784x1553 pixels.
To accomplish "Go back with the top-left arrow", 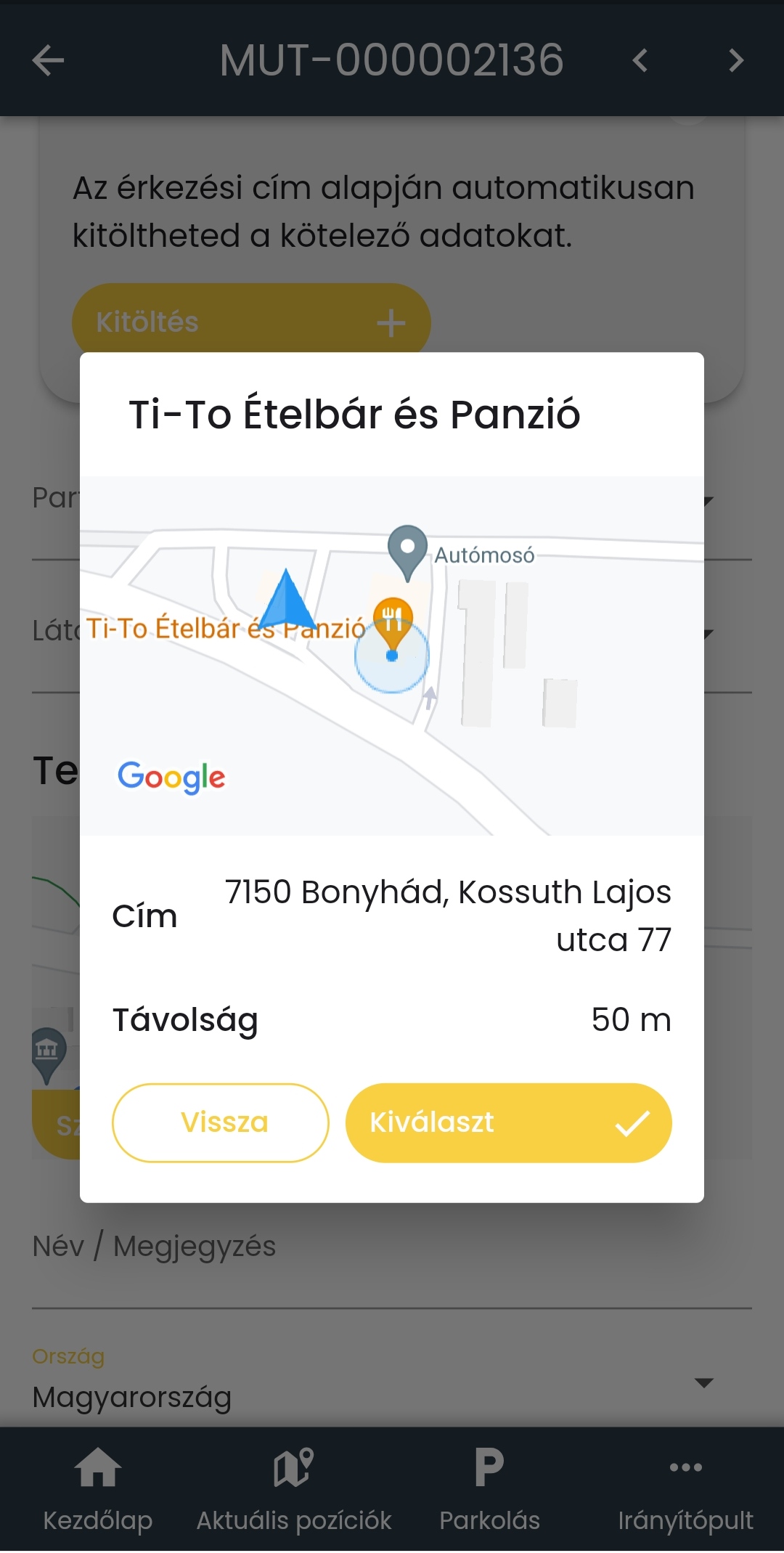I will (x=49, y=60).
